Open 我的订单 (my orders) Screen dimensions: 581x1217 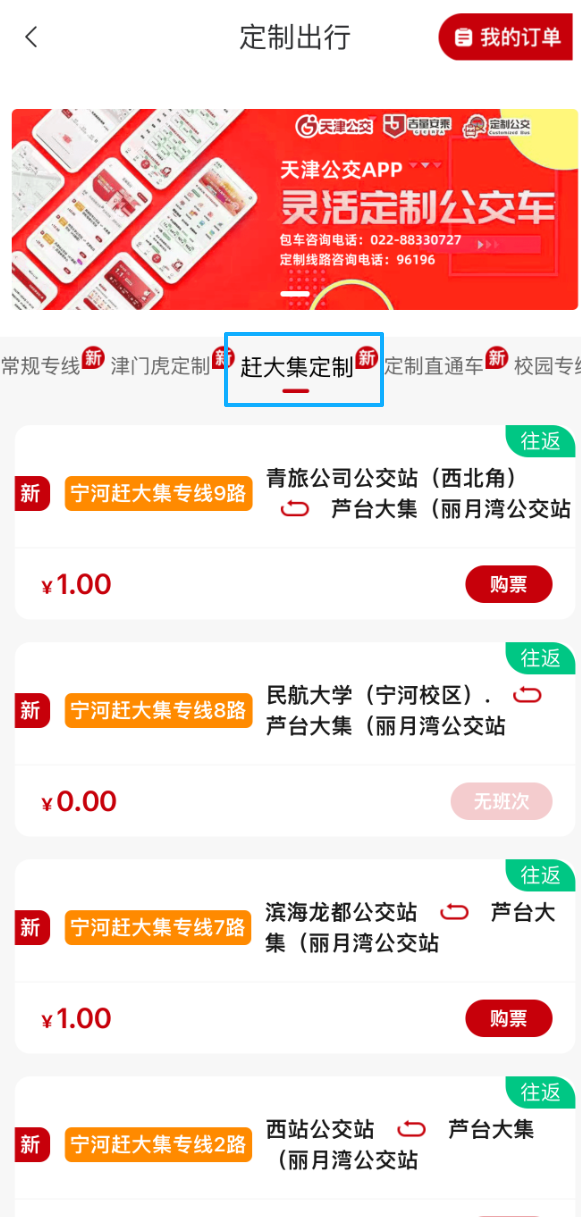pyautogui.click(x=508, y=38)
